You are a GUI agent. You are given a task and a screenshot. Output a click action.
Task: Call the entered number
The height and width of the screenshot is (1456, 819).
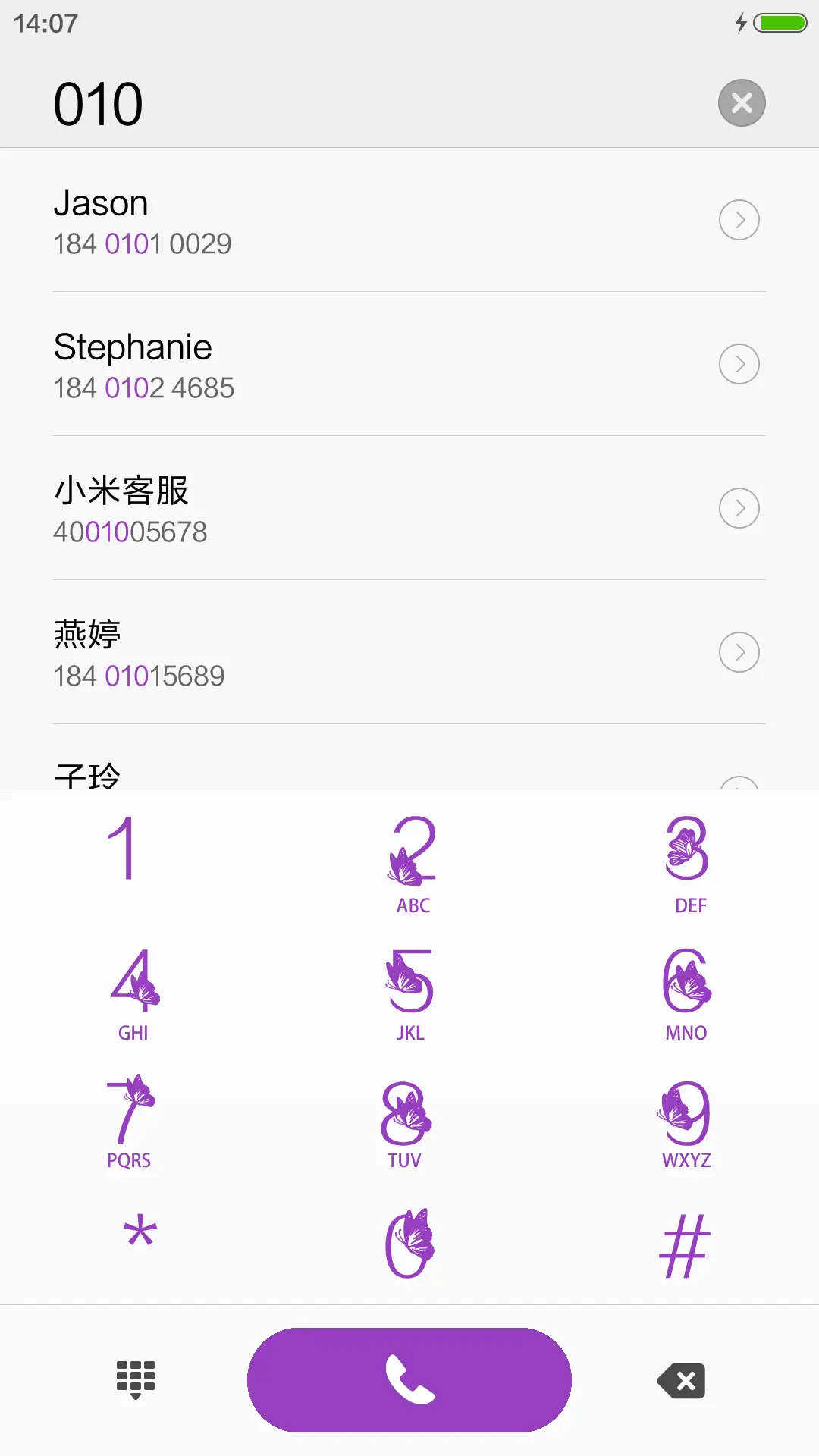(x=409, y=1380)
